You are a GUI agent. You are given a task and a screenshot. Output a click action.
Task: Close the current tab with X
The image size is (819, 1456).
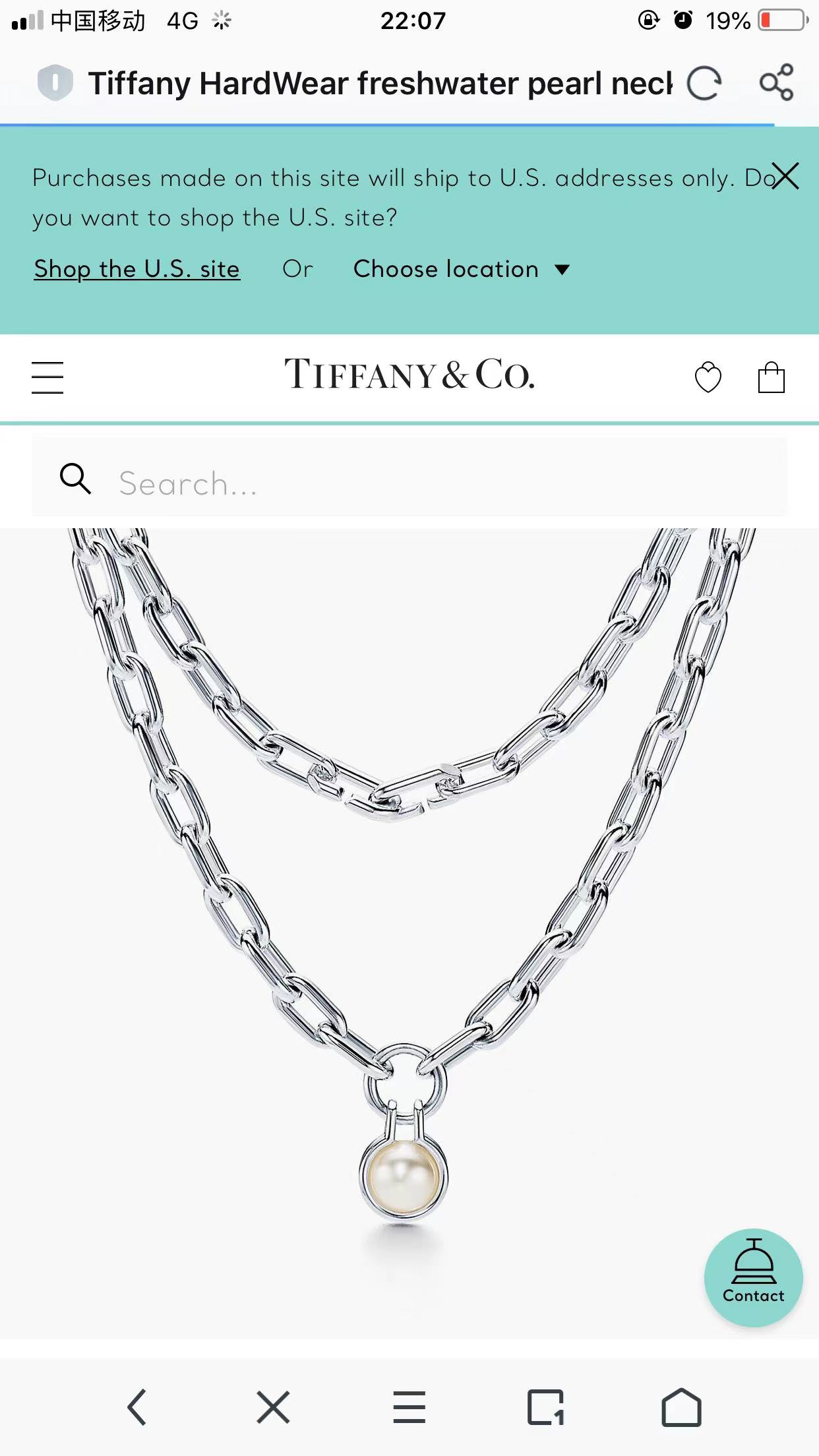pos(273,1408)
